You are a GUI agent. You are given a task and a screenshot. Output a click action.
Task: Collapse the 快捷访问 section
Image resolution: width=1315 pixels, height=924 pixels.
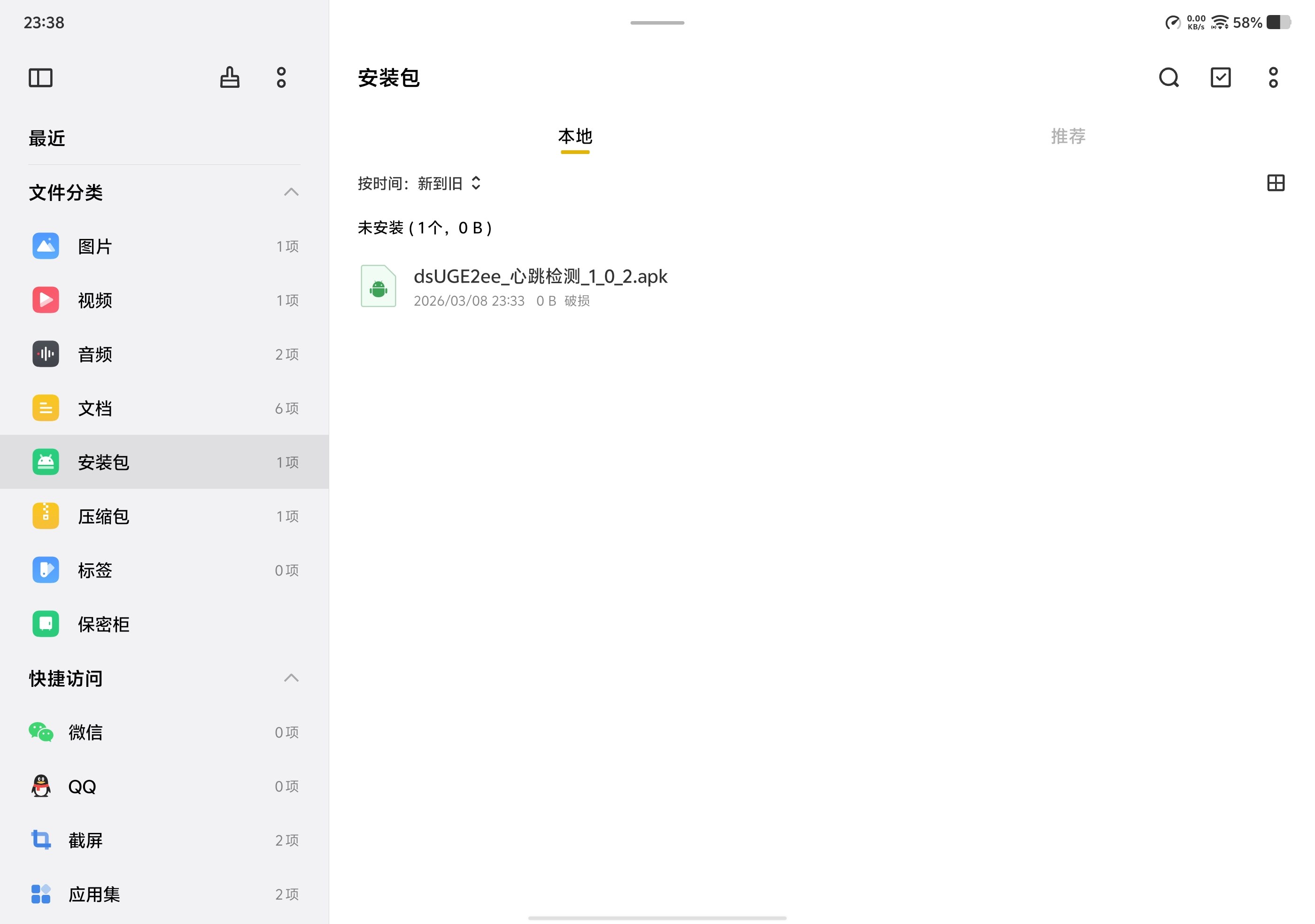tap(291, 678)
